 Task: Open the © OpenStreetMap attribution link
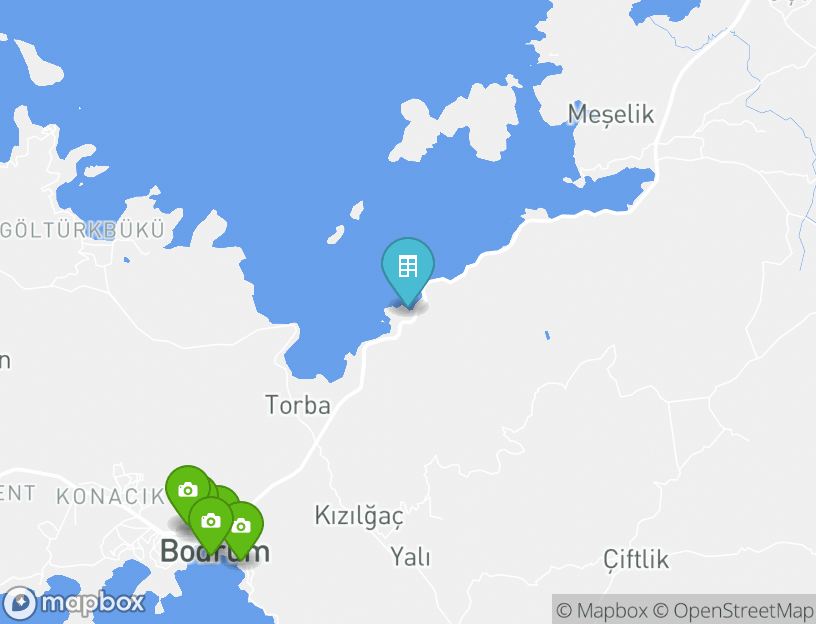click(x=733, y=610)
